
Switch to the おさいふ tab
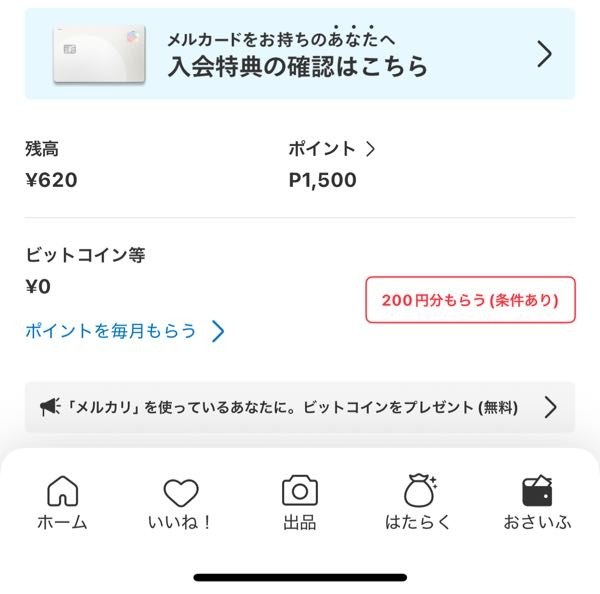click(537, 503)
